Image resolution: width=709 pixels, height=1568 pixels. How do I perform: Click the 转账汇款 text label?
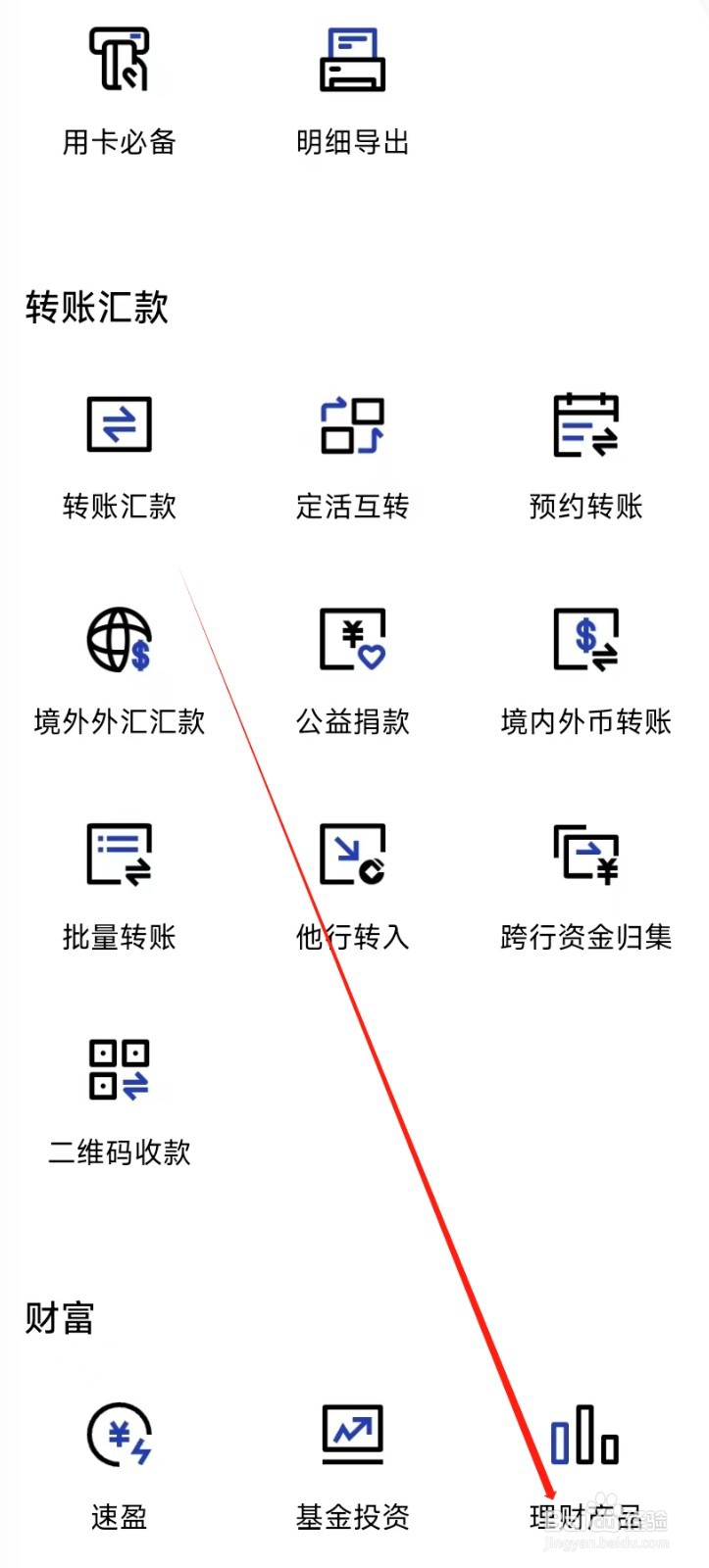[118, 507]
